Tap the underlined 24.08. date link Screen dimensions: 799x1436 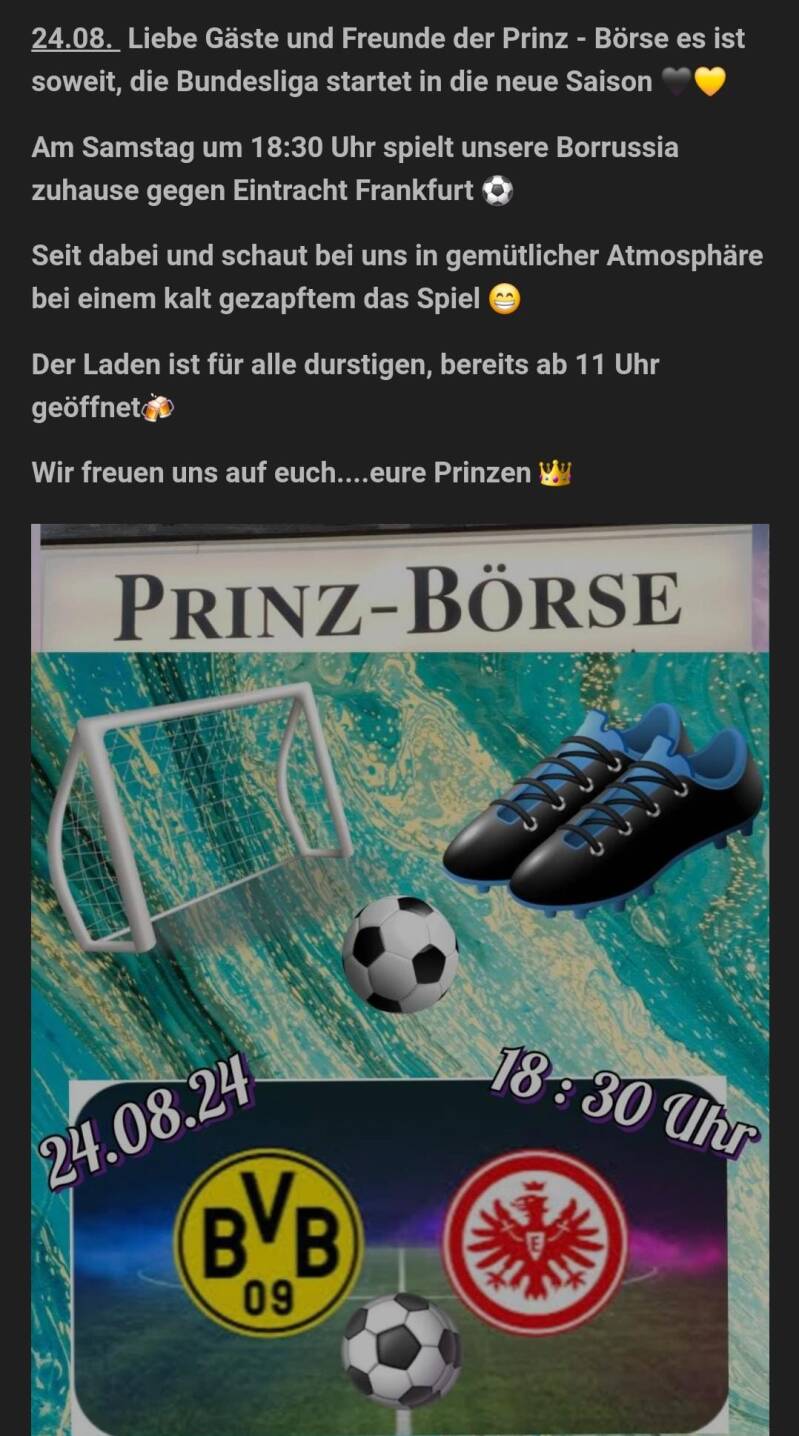click(x=74, y=39)
